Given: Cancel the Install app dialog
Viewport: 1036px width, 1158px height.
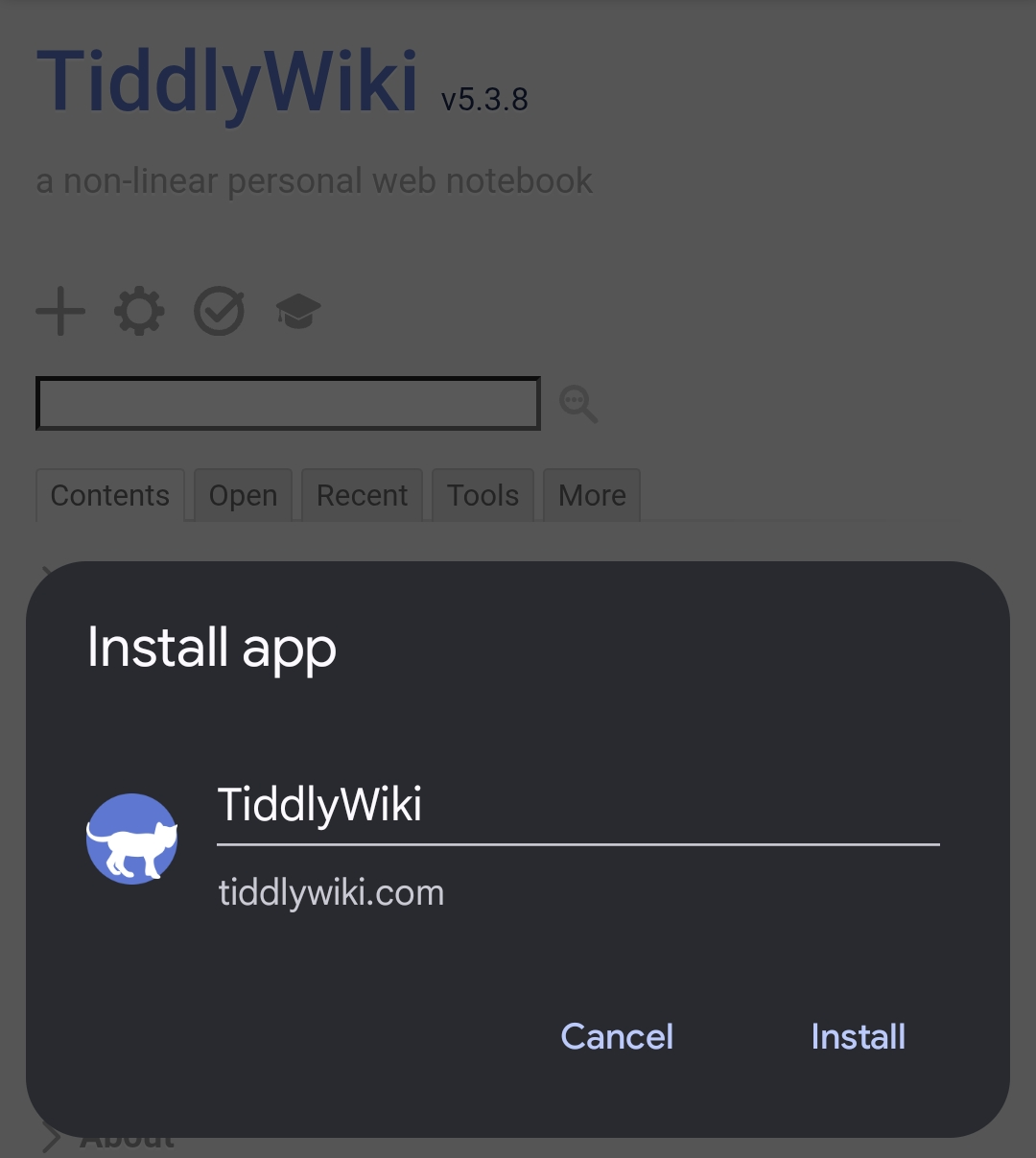Looking at the screenshot, I should pos(617,1036).
